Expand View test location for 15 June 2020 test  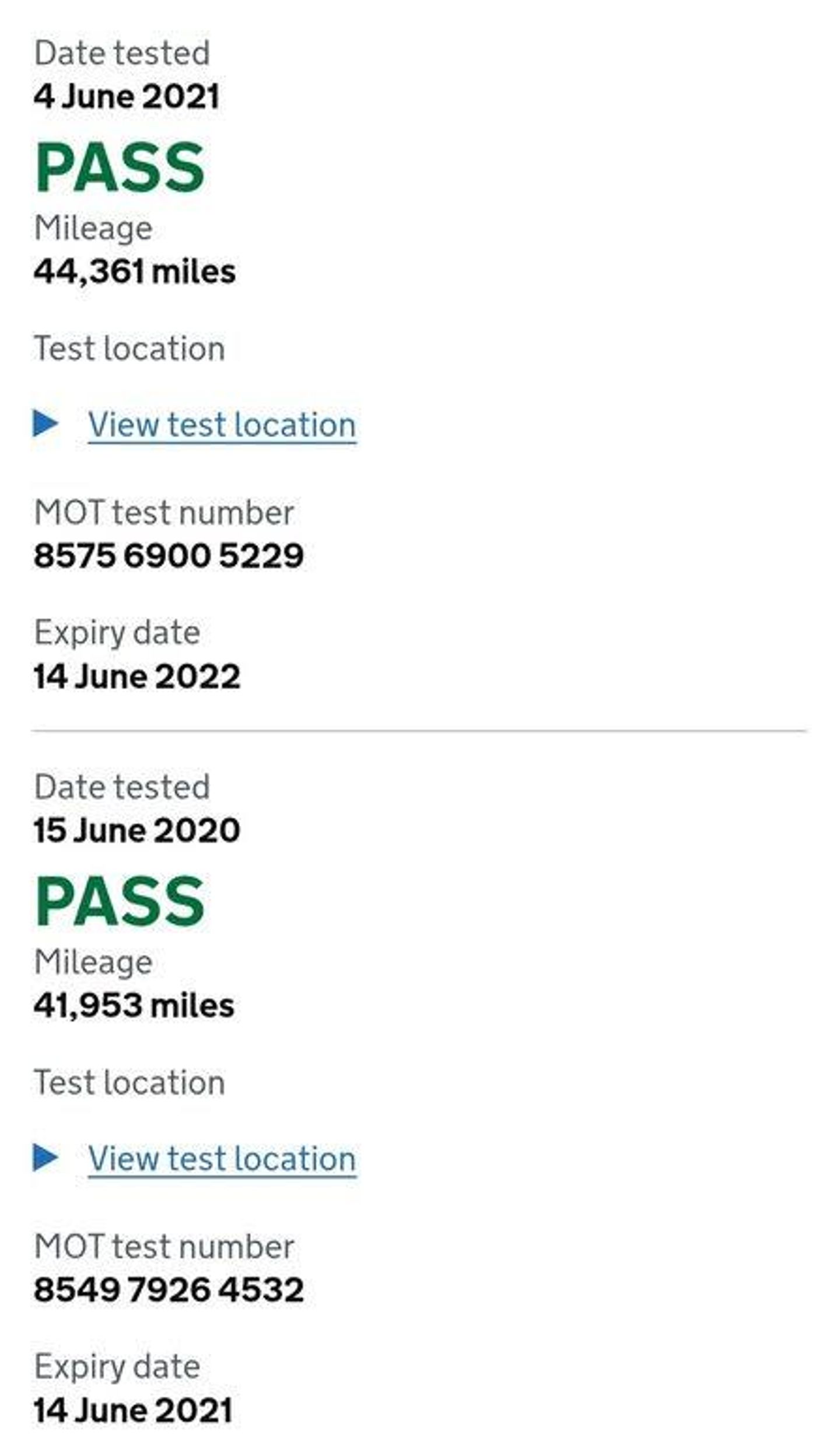(221, 1158)
